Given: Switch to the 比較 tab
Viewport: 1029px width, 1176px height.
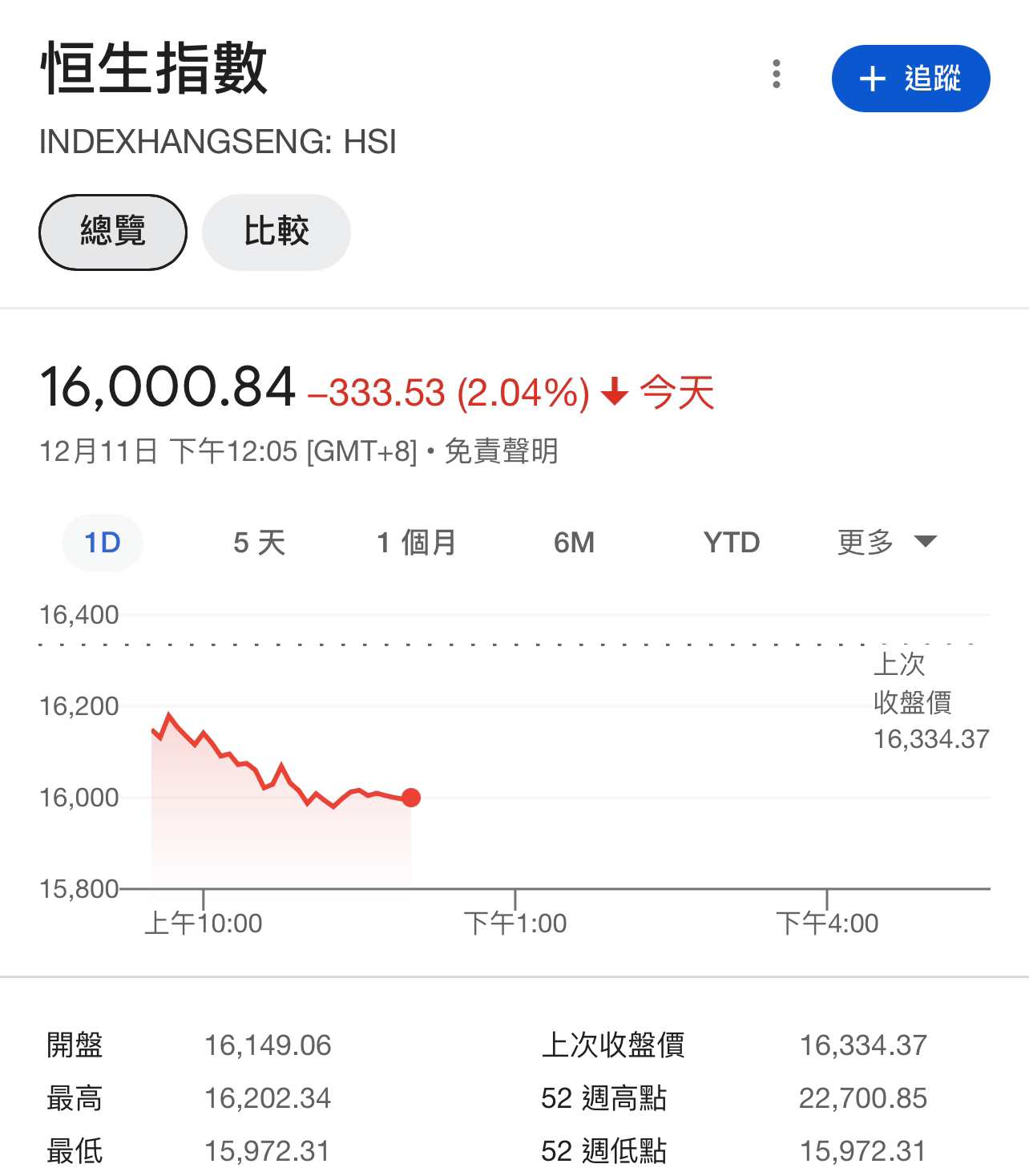Looking at the screenshot, I should click(x=276, y=232).
